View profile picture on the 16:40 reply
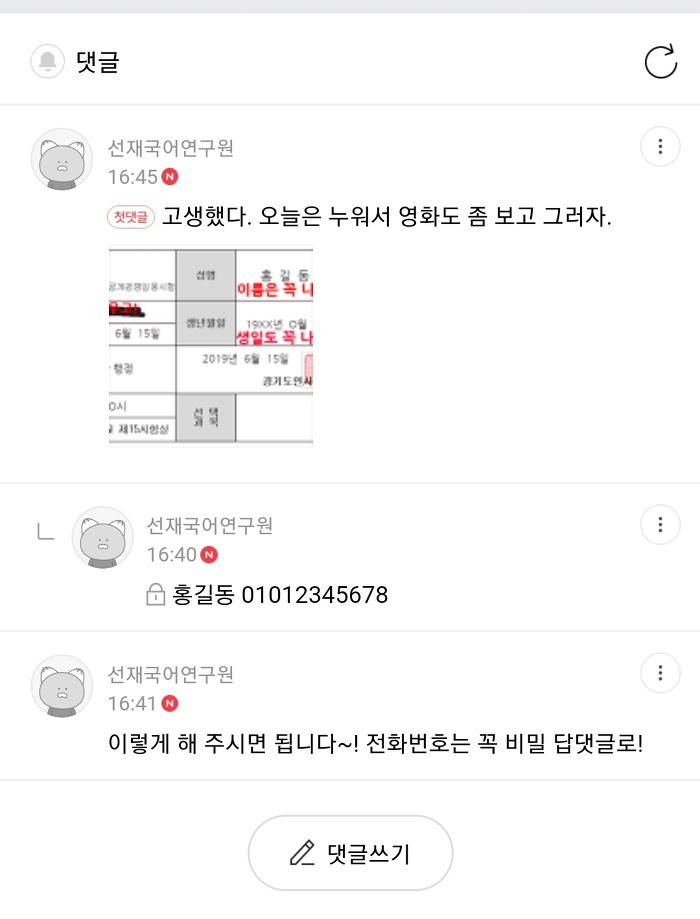This screenshot has height=919, width=700. click(x=102, y=537)
